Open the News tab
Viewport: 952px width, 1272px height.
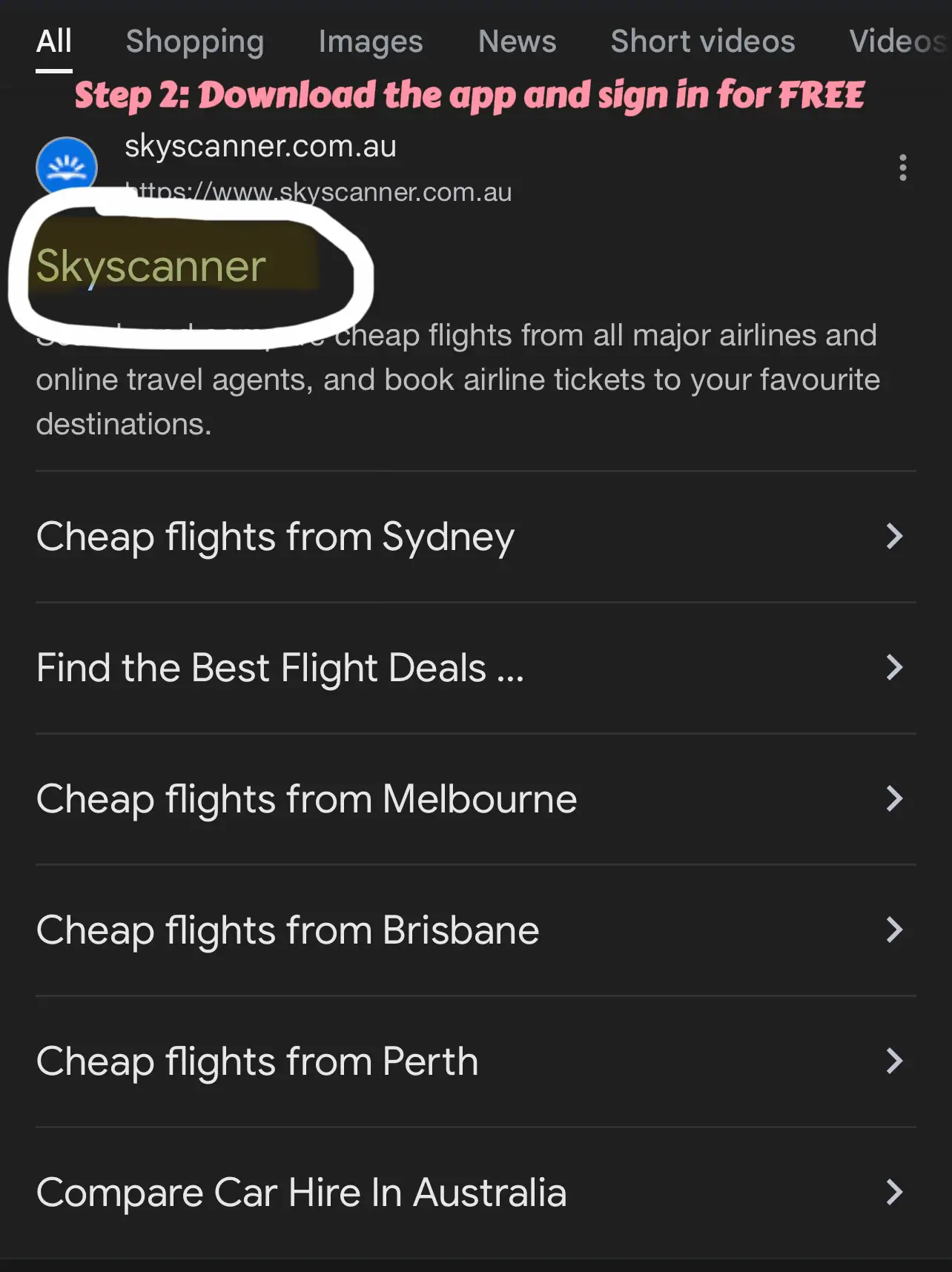[517, 42]
